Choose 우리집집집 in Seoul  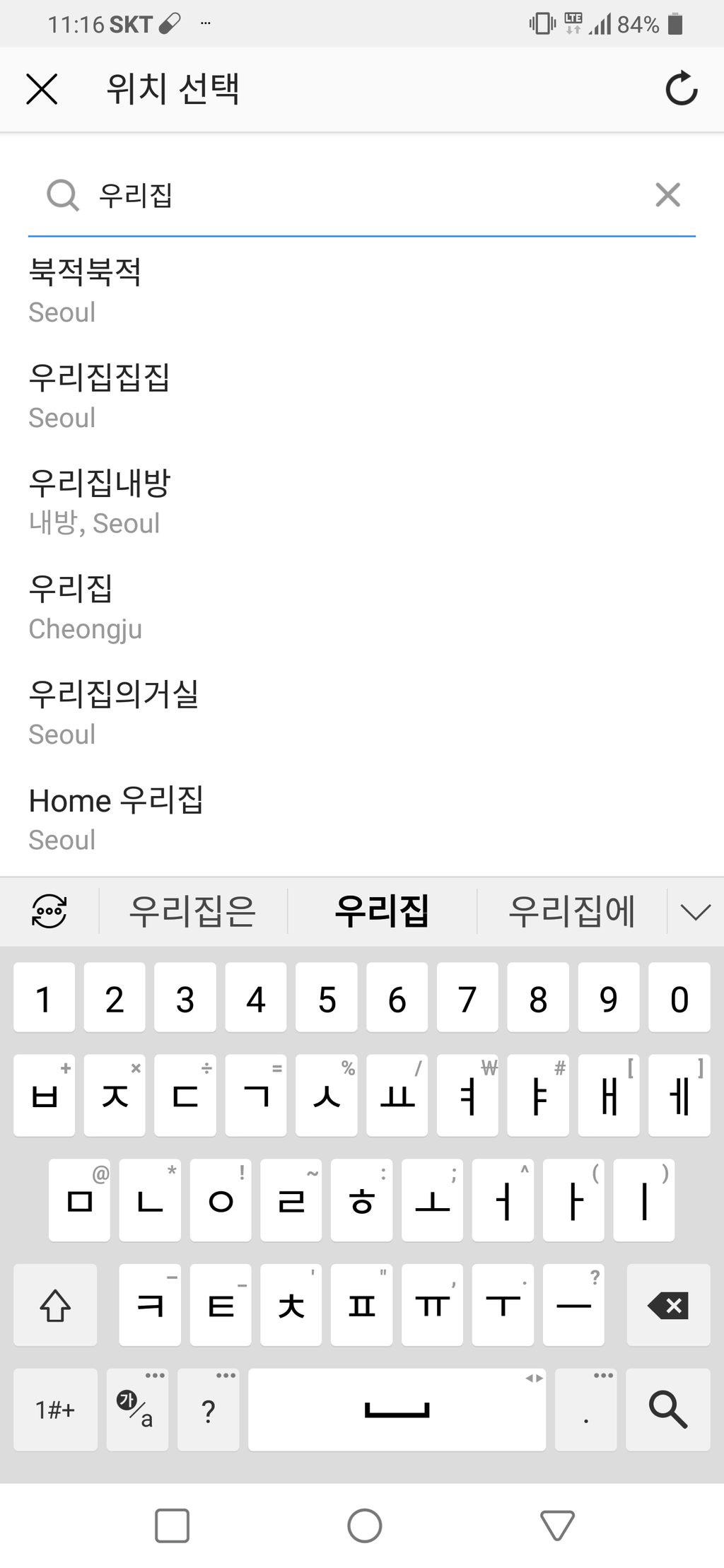(x=99, y=395)
